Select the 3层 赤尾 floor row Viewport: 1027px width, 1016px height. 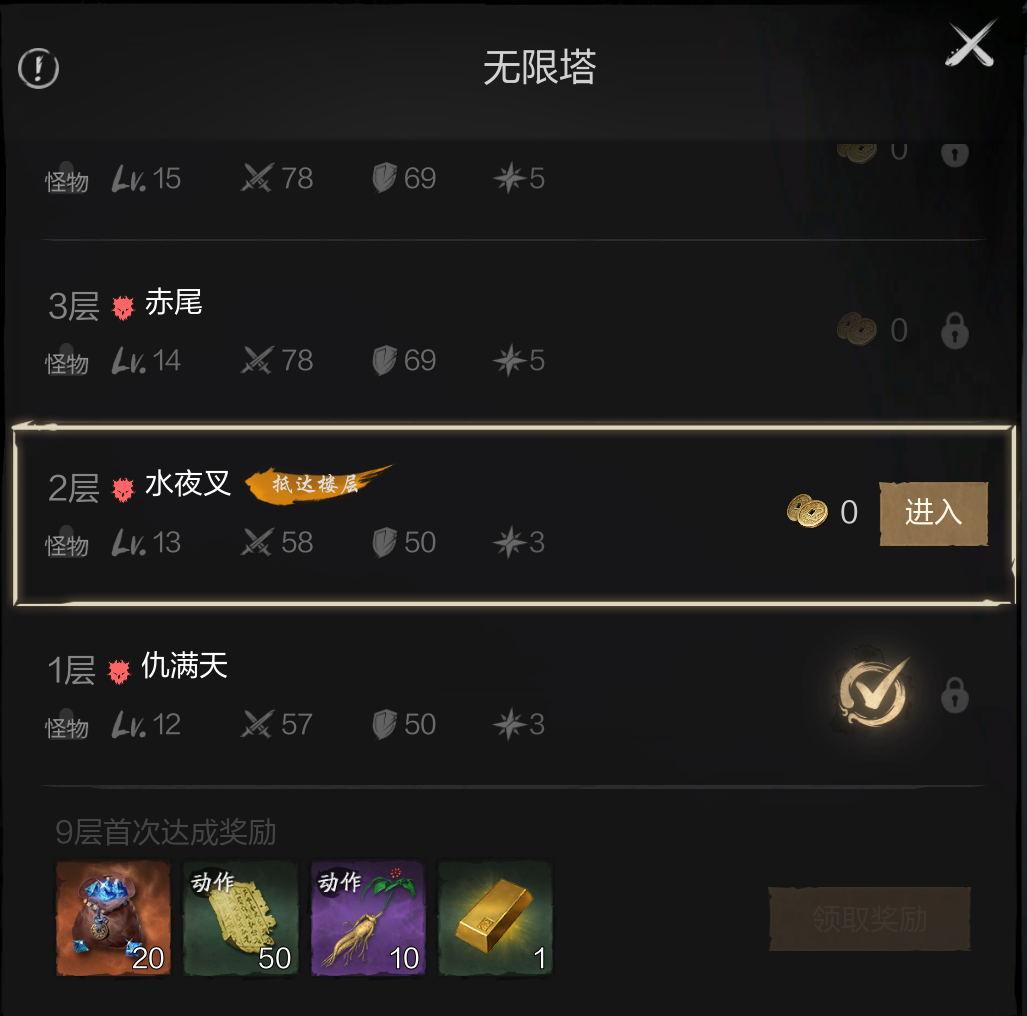pyautogui.click(x=400, y=332)
